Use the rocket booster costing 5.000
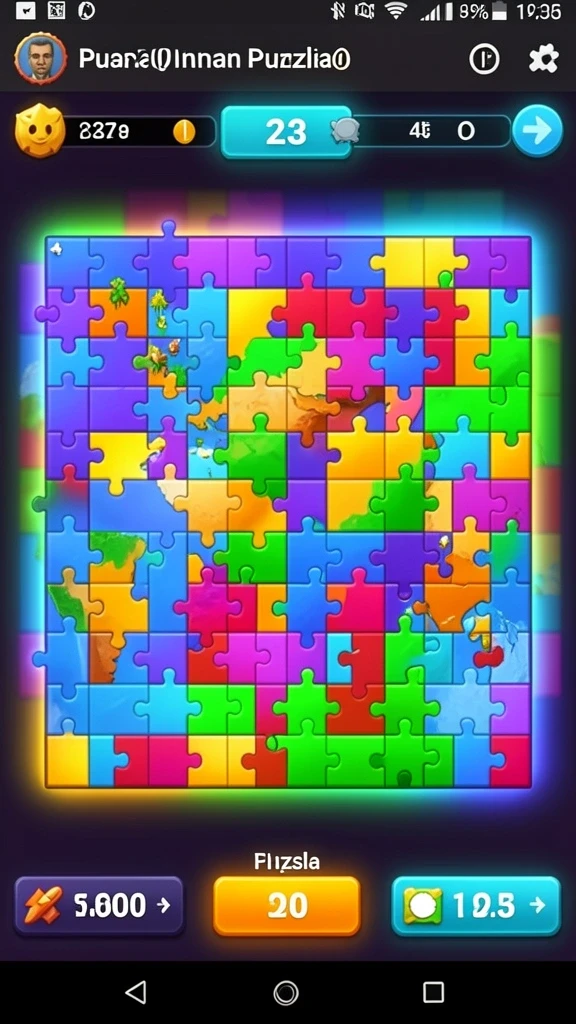 tap(99, 906)
